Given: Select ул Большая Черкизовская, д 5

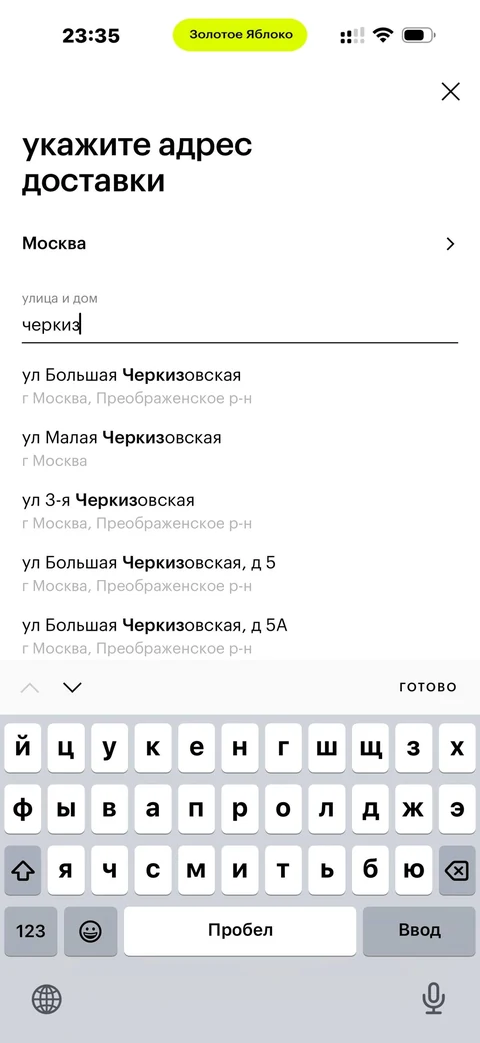Looking at the screenshot, I should 239,573.
